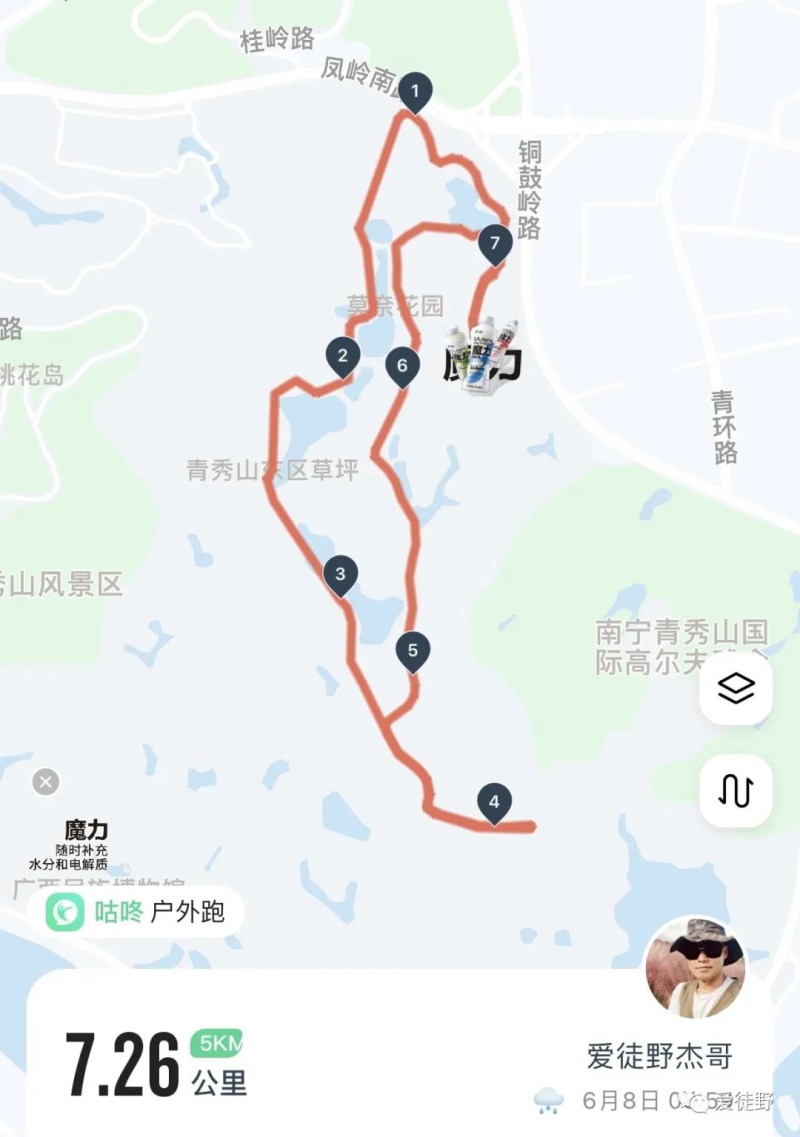Select the route line view icon

tap(736, 789)
